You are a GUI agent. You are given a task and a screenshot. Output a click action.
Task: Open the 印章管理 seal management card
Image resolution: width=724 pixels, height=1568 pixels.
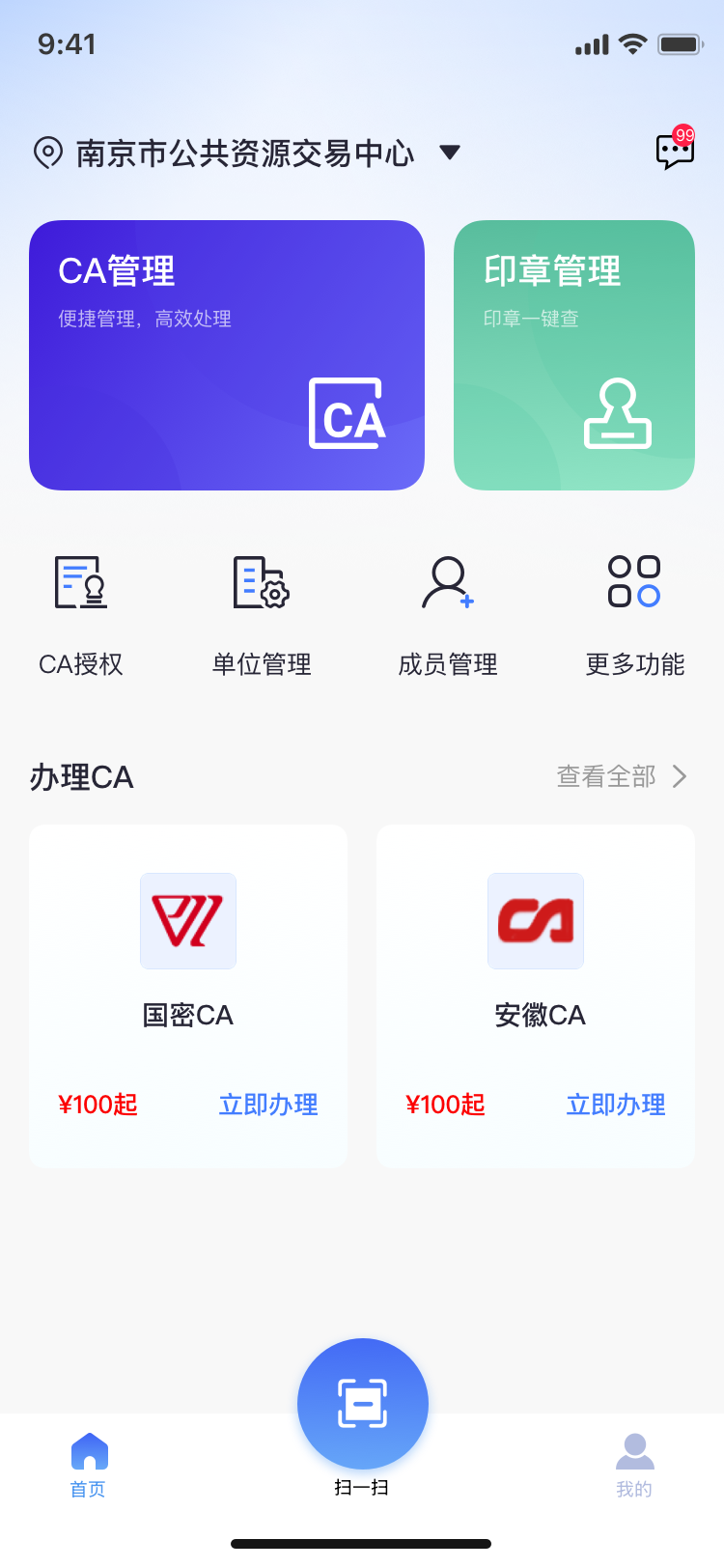573,354
